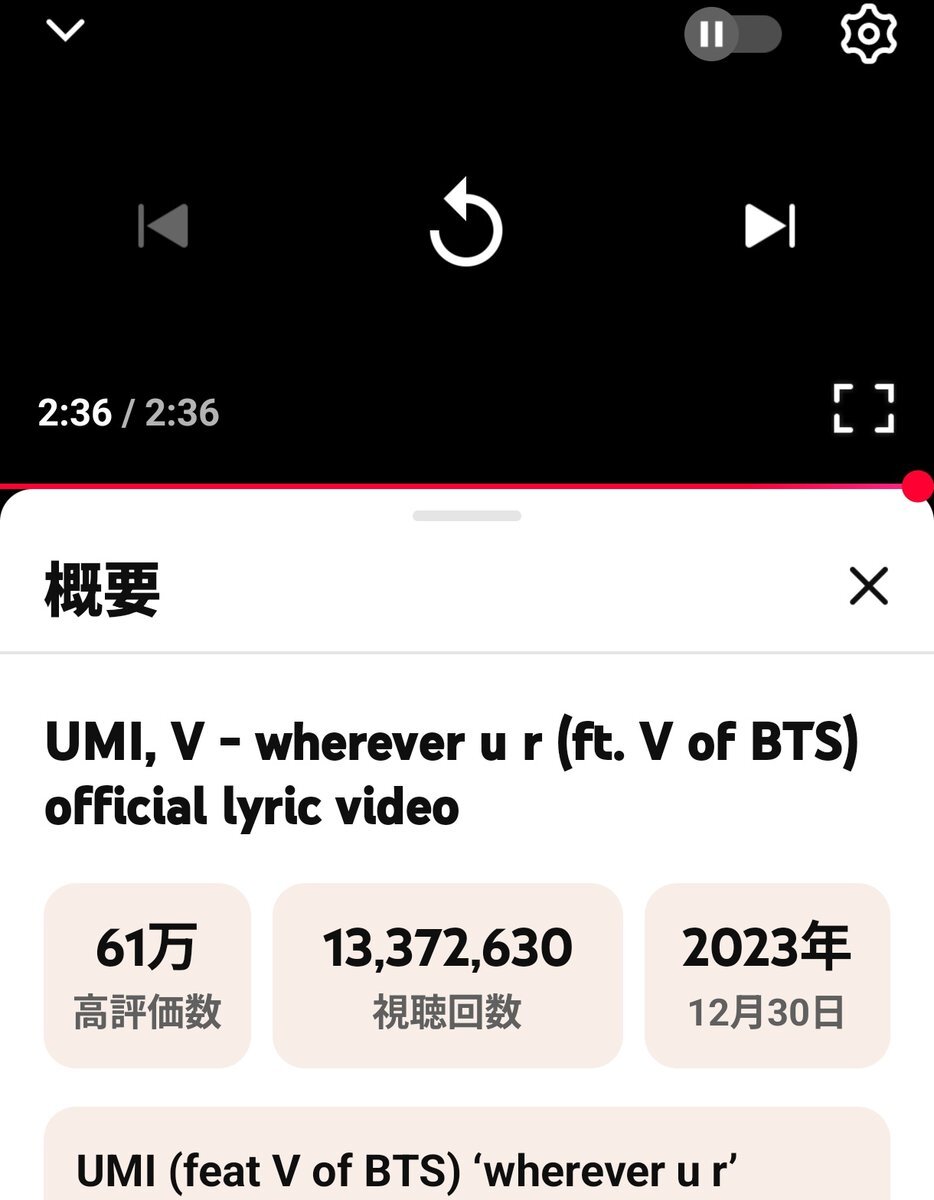Screen dimensions: 934x1200
Task: Toggle the autoplay switch
Action: (732, 35)
